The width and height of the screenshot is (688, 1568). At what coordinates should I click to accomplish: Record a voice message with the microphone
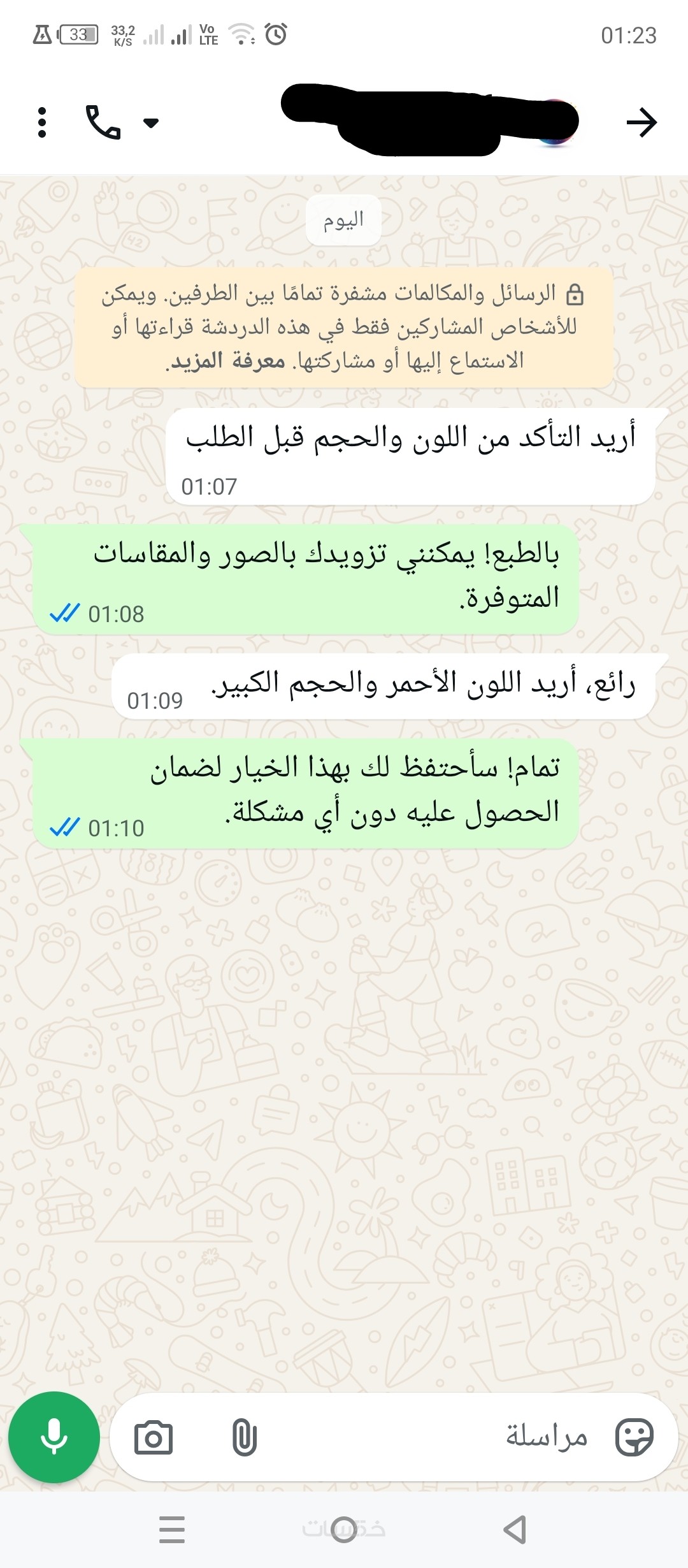point(54,1437)
